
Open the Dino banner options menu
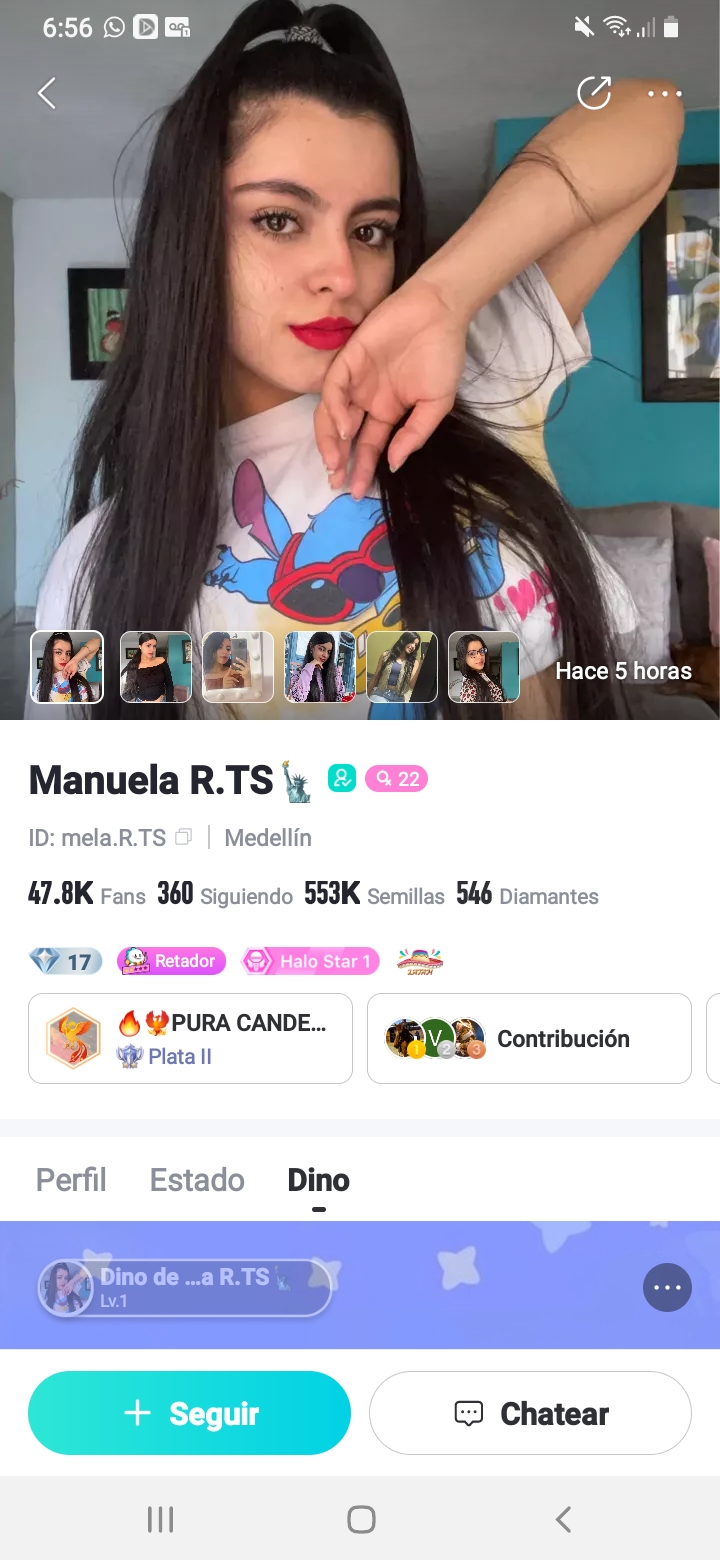click(x=667, y=1287)
